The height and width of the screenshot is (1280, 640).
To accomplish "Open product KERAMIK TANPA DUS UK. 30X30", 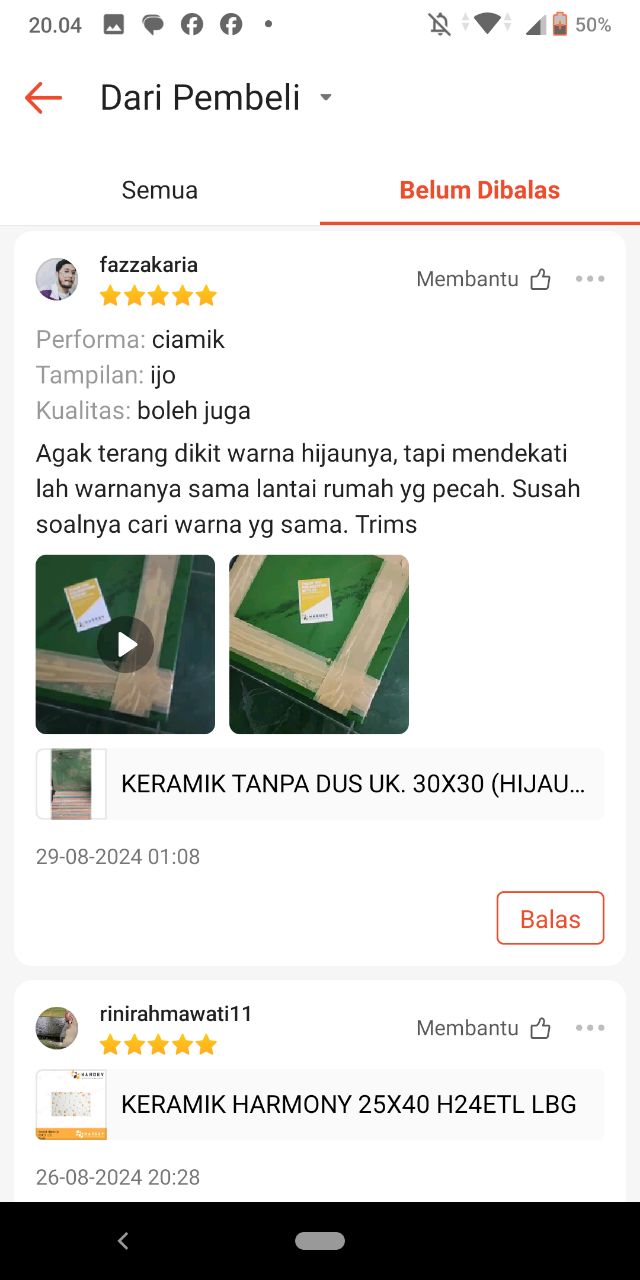I will tap(320, 784).
